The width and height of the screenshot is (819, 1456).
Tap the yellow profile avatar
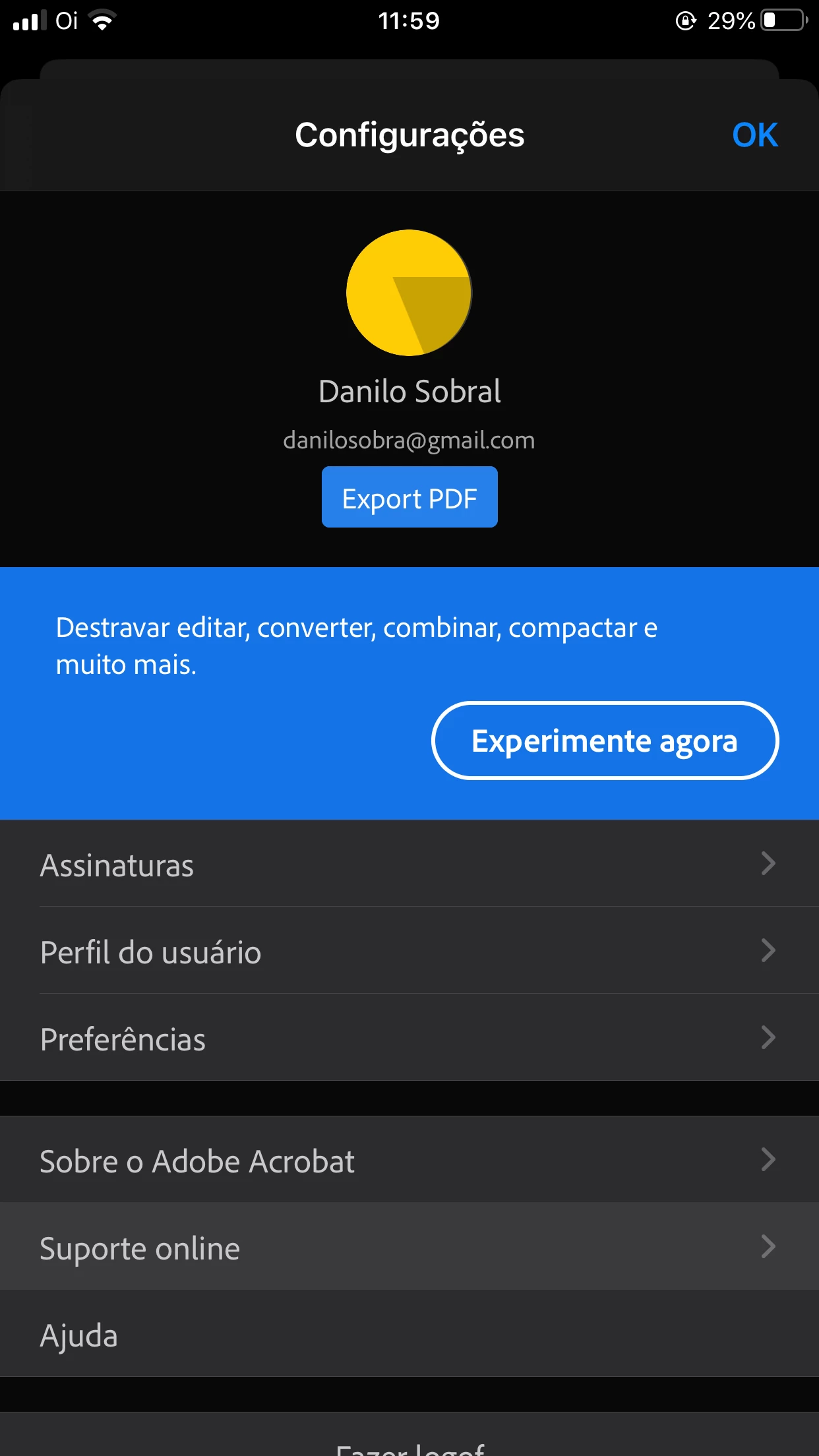409,293
